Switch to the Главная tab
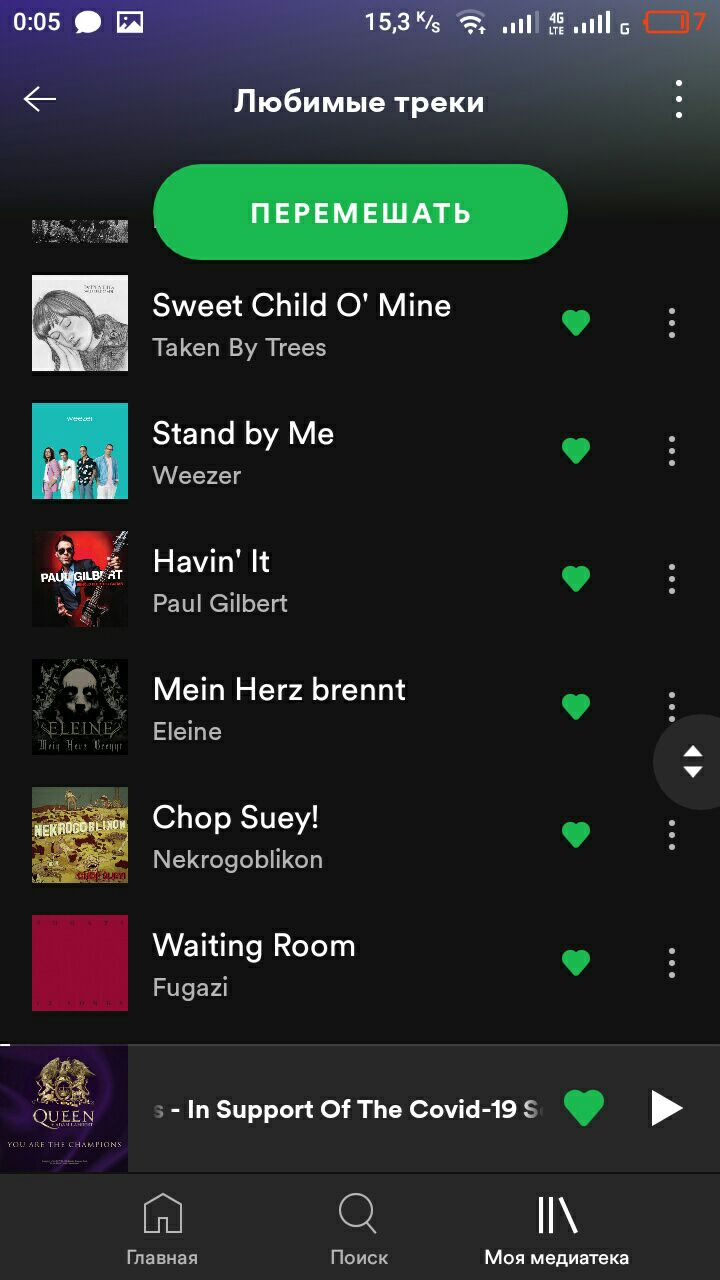Image resolution: width=720 pixels, height=1280 pixels. (162, 1230)
